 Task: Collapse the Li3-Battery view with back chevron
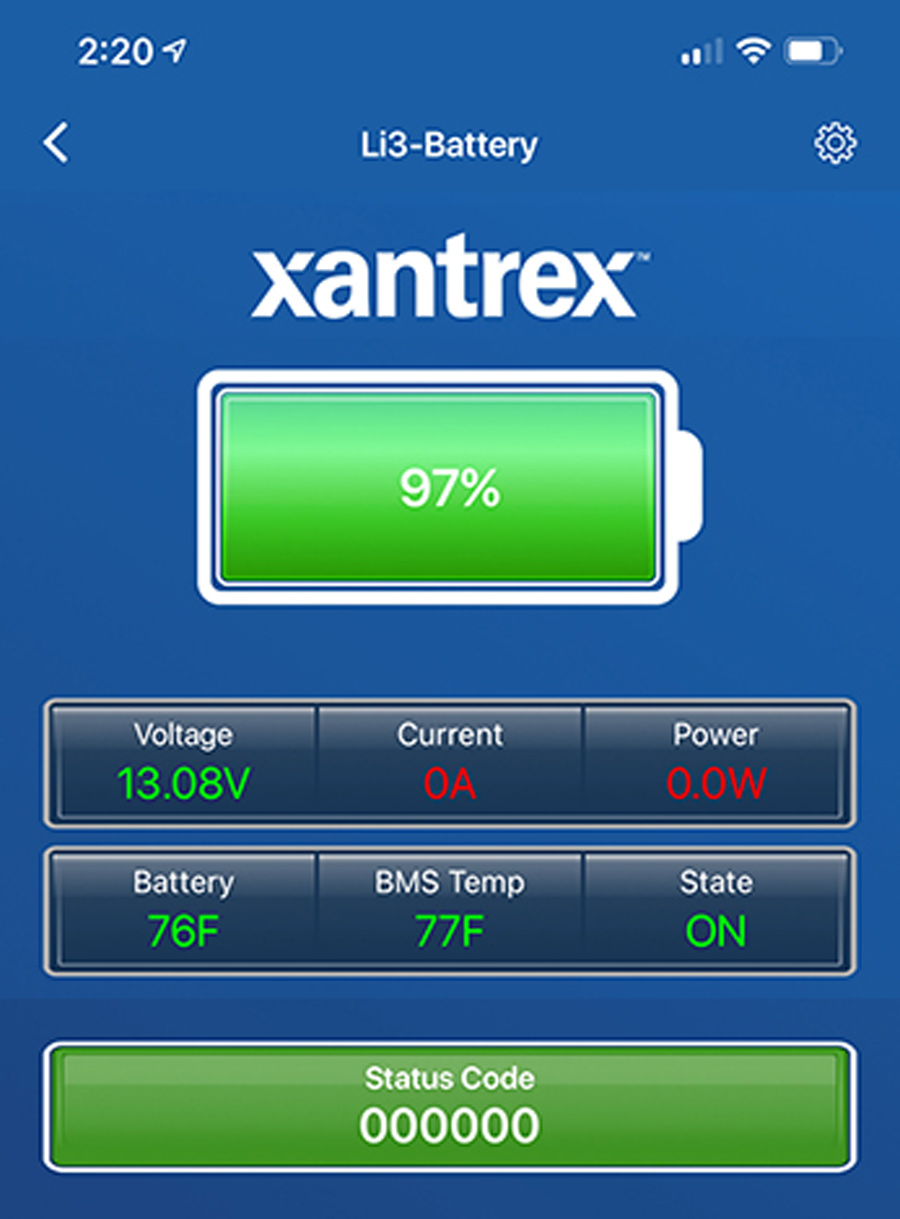click(x=55, y=143)
